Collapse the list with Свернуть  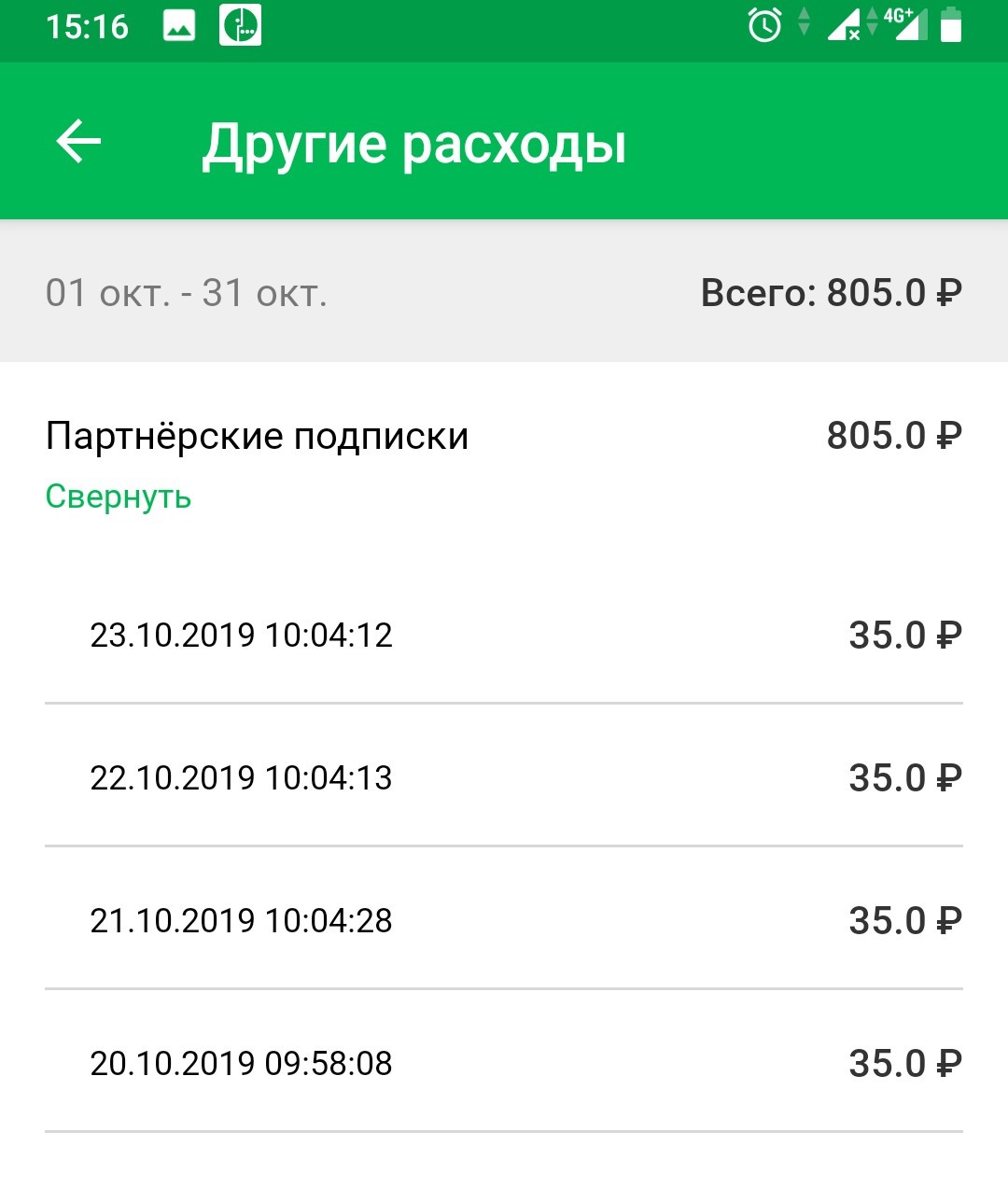(x=119, y=496)
